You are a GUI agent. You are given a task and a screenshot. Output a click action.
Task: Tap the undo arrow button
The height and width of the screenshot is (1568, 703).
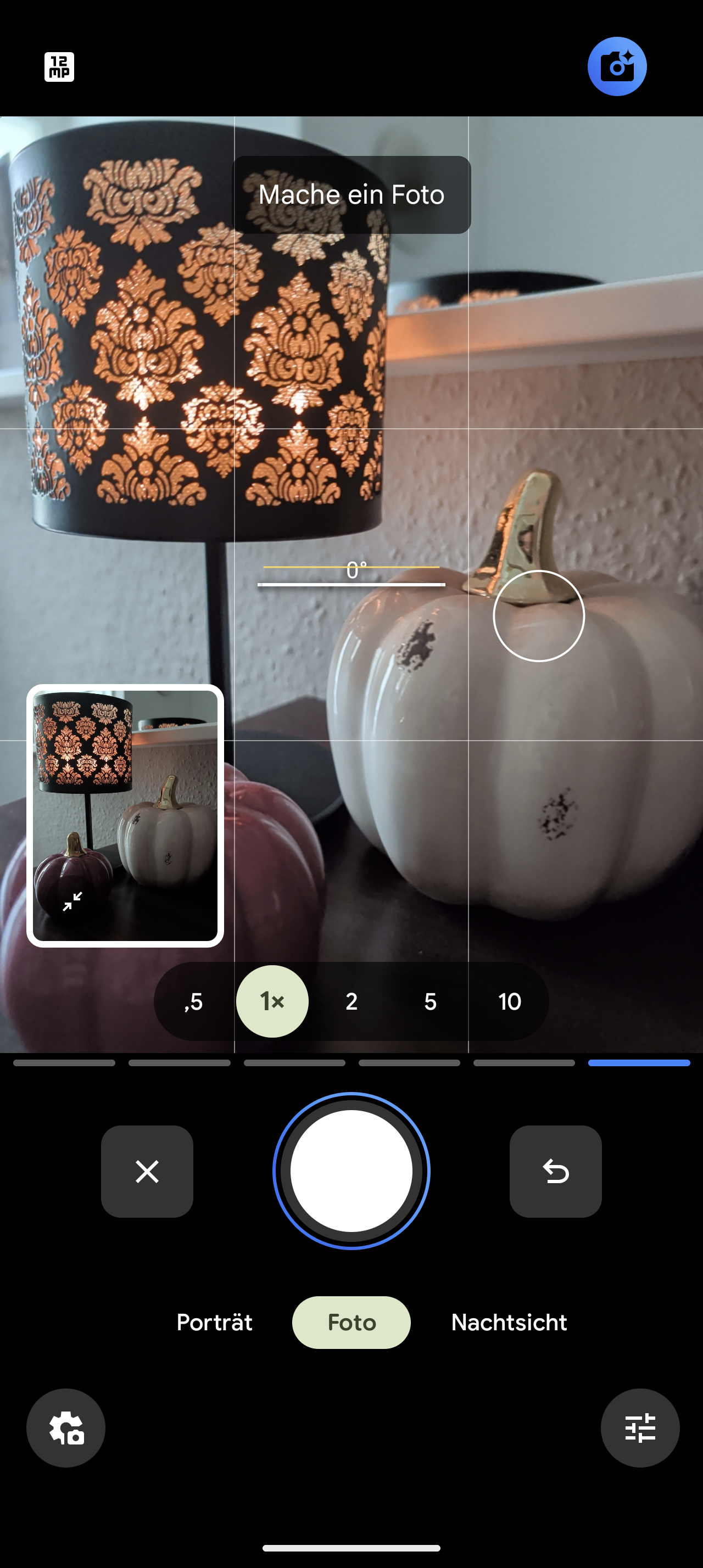(x=555, y=1171)
